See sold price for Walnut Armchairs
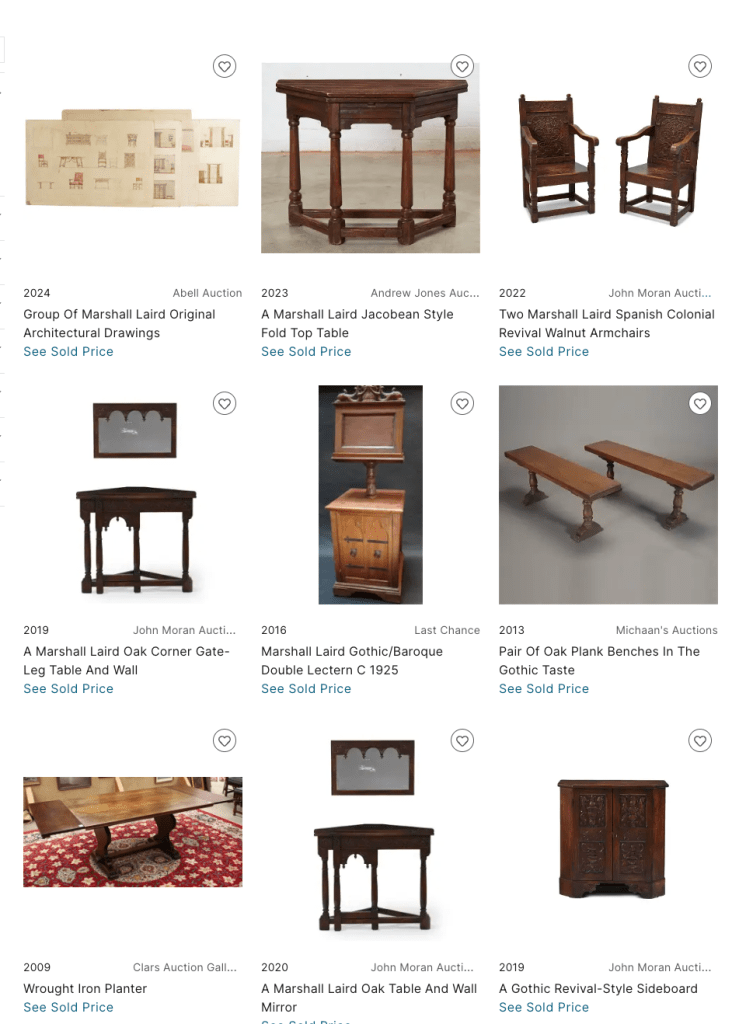 point(544,352)
